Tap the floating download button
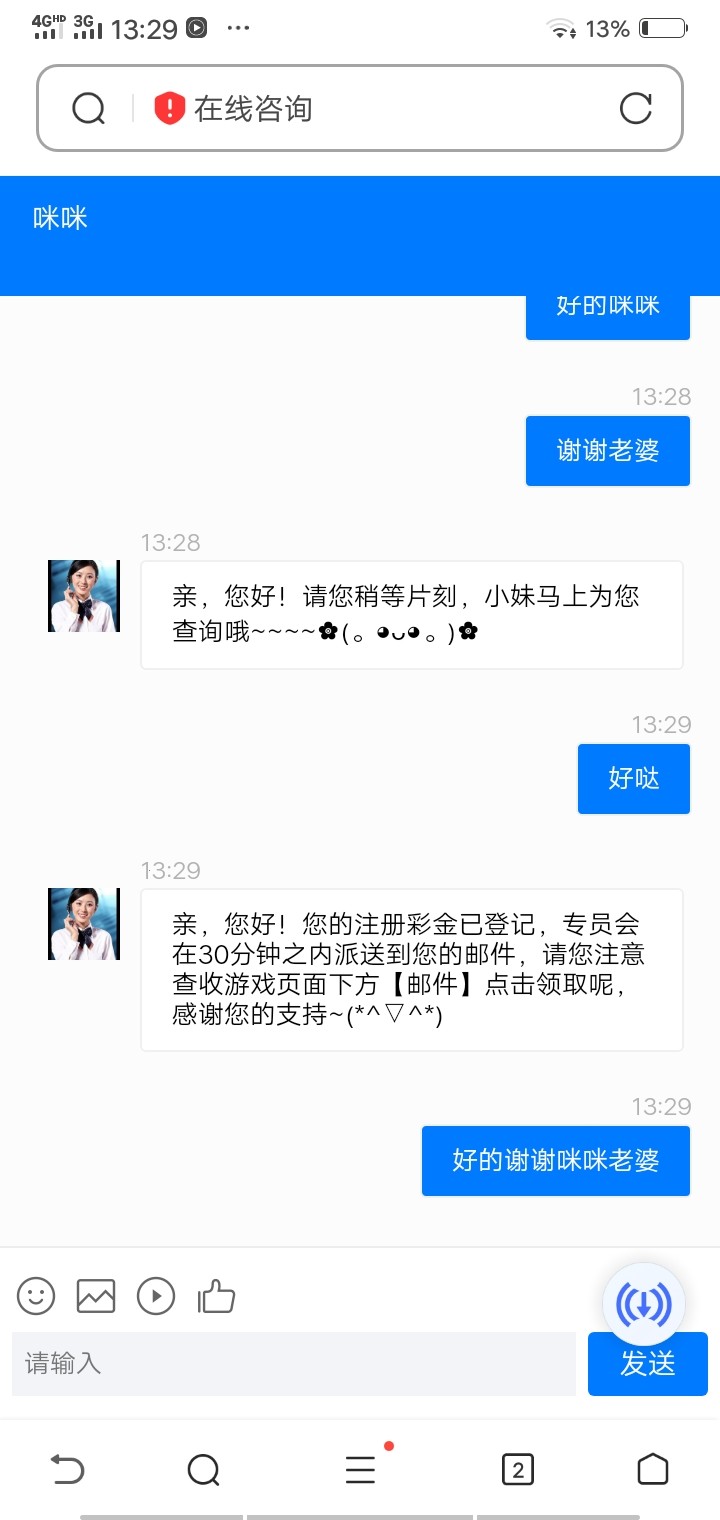720x1520 pixels. click(644, 1303)
